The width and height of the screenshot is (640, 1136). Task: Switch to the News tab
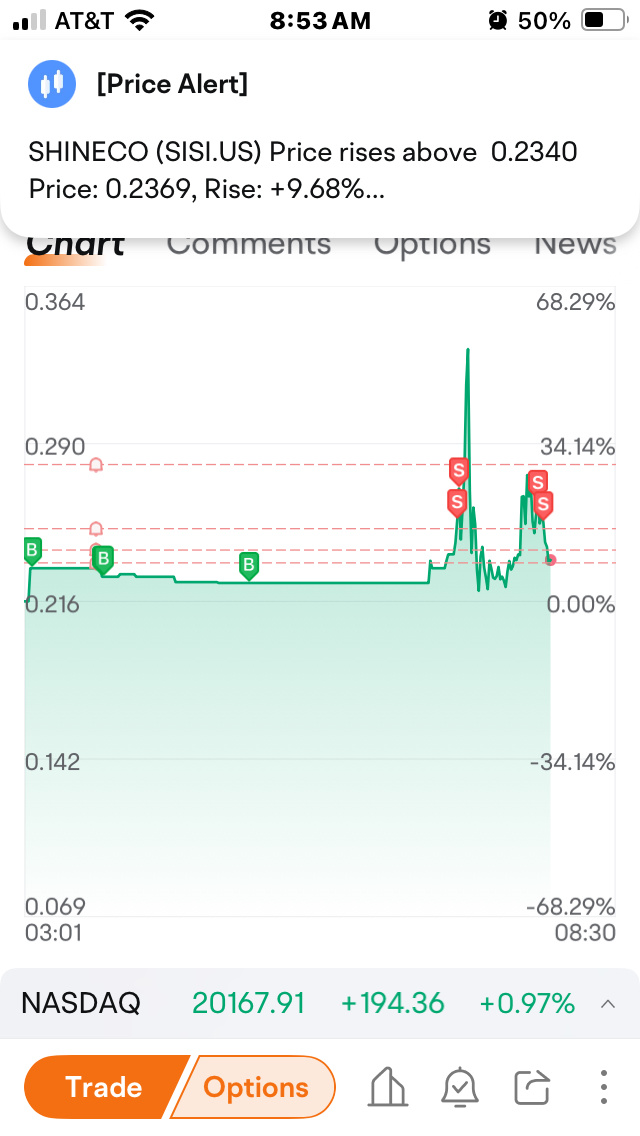pyautogui.click(x=575, y=244)
